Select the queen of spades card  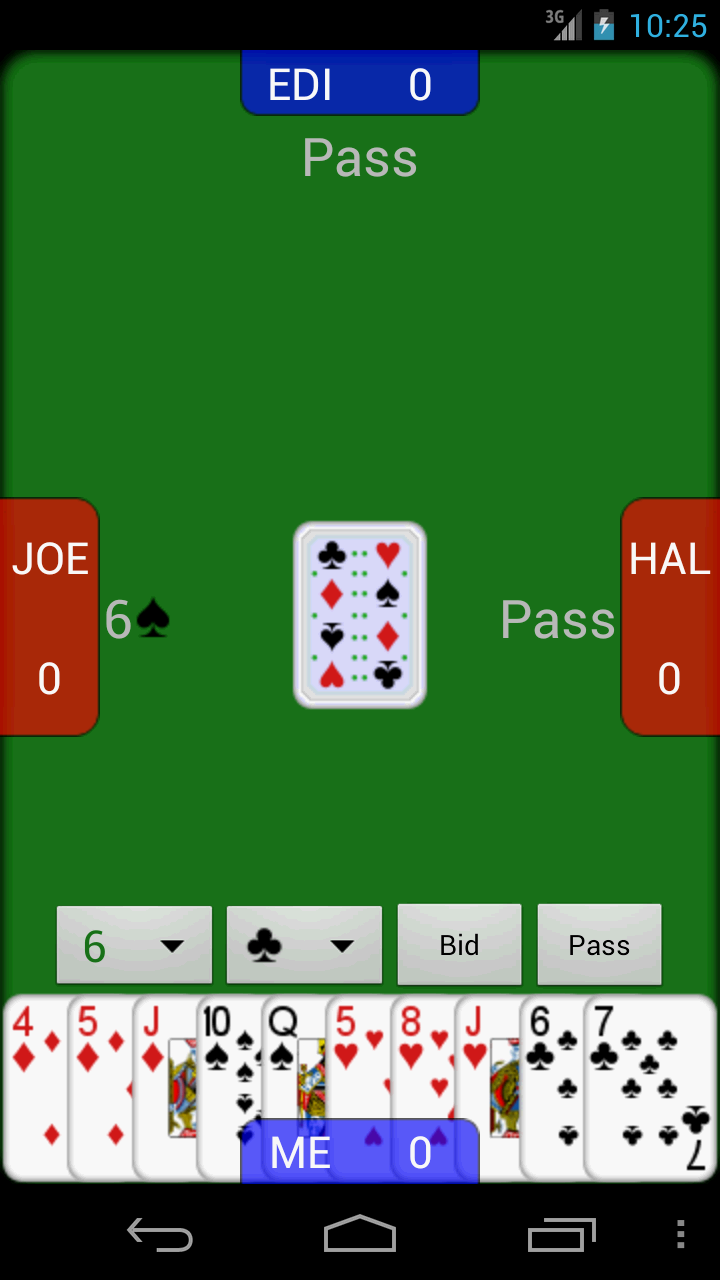294,1060
